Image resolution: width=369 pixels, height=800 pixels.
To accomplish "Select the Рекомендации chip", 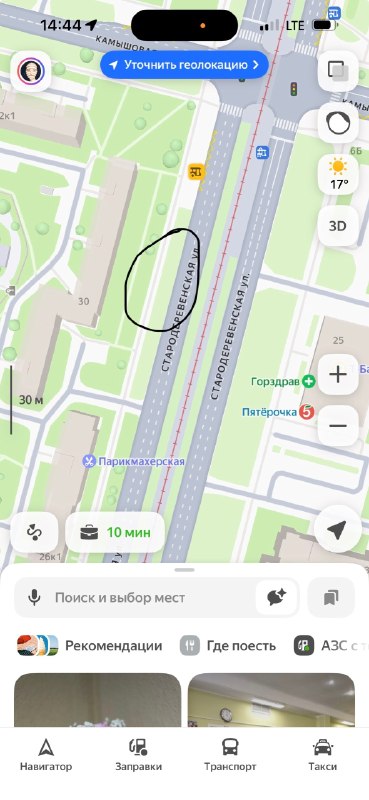I will pos(89,645).
